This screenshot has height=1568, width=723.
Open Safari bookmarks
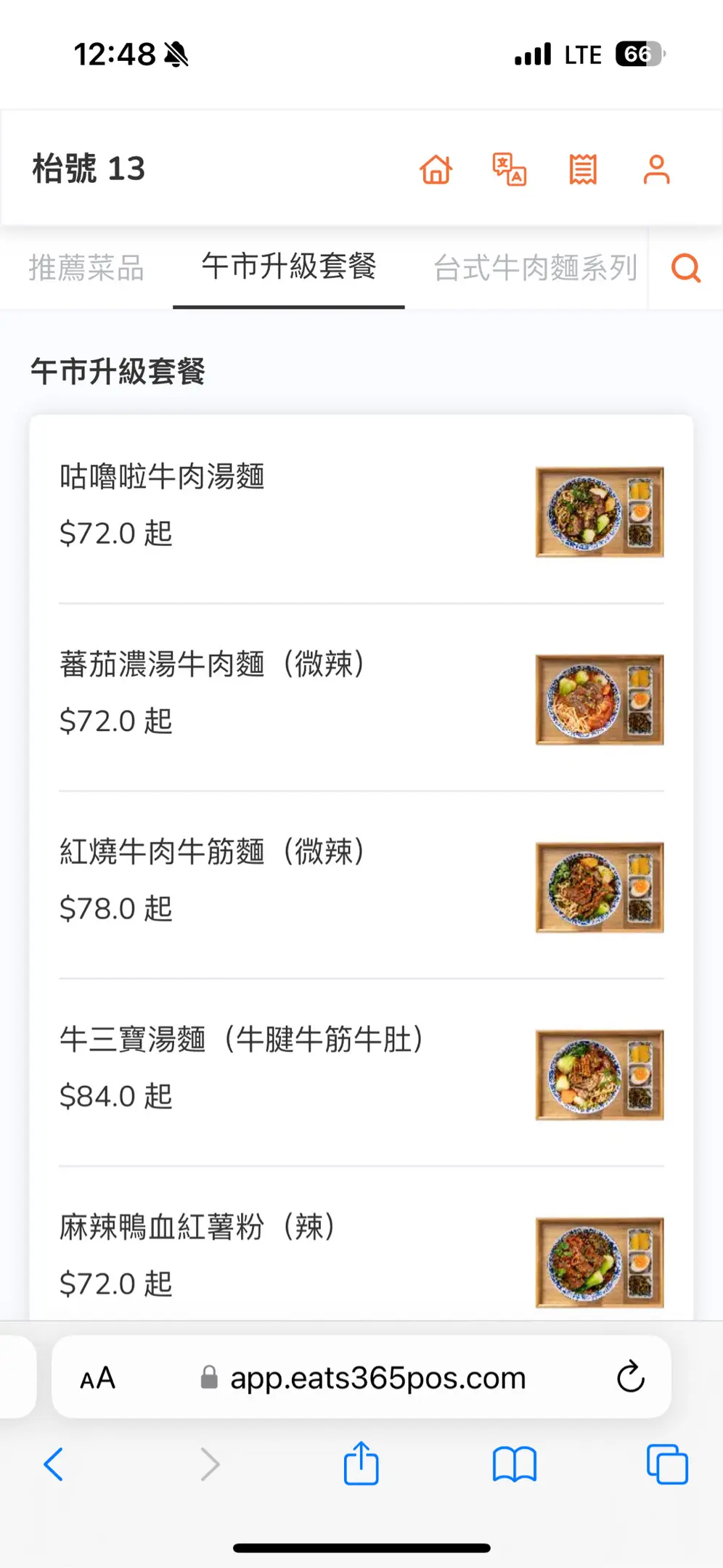tap(514, 1464)
